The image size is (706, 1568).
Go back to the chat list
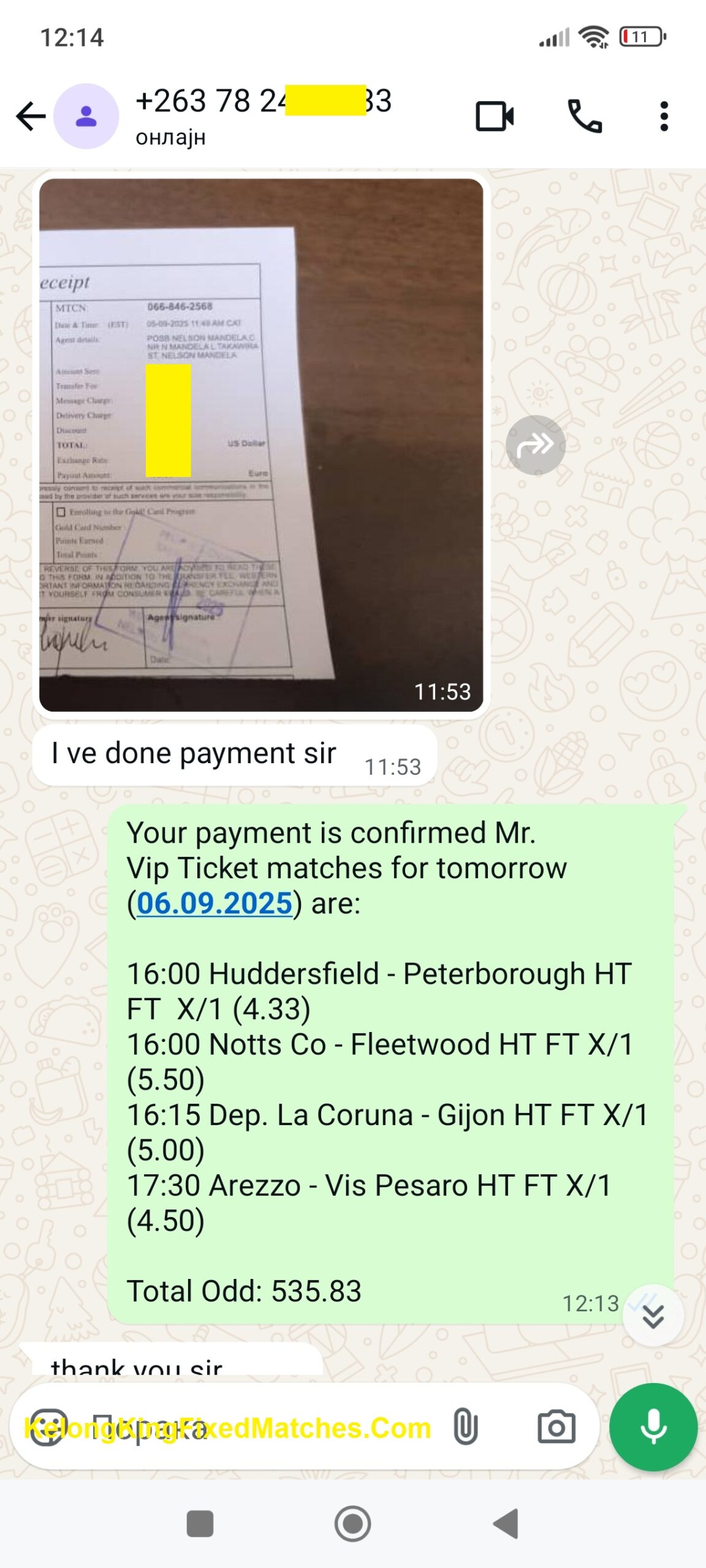point(31,116)
